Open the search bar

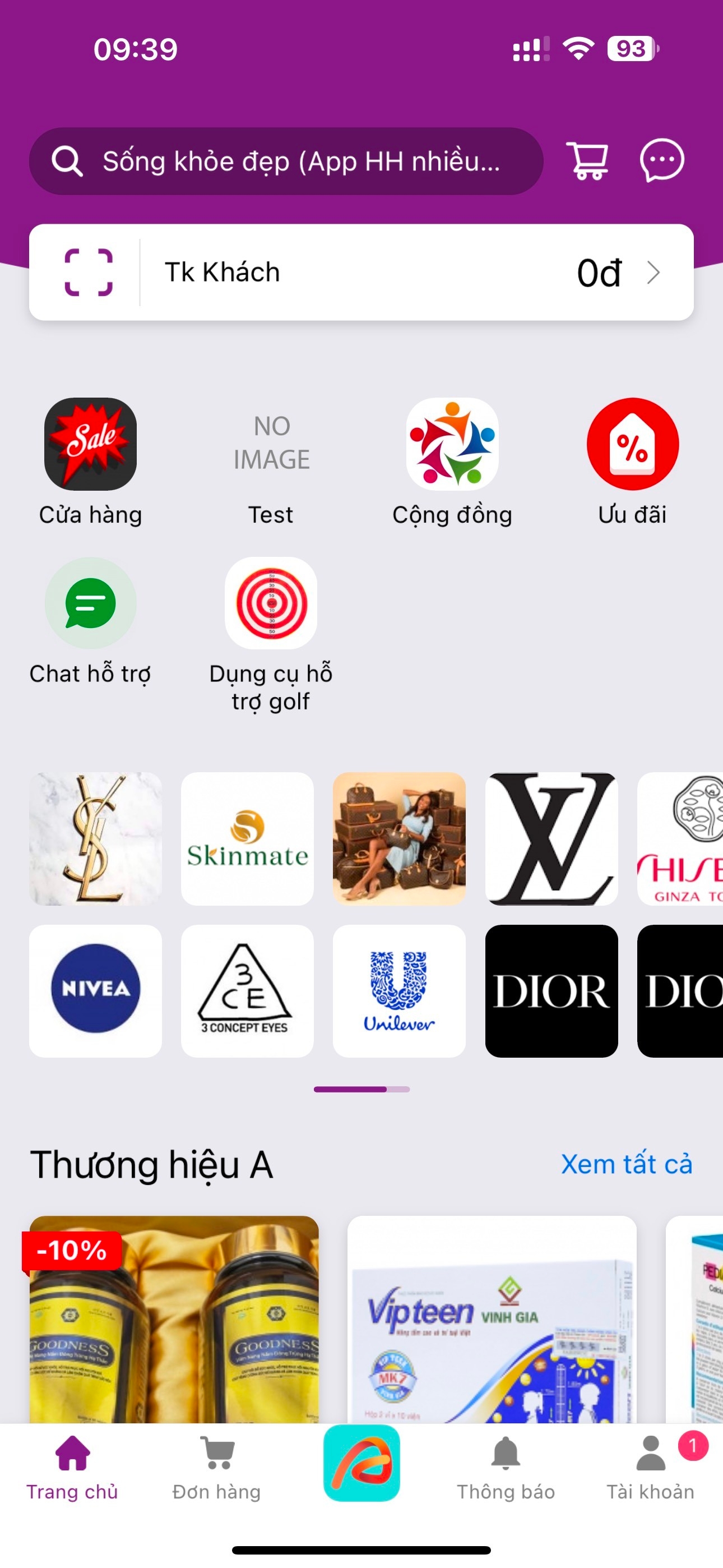286,162
